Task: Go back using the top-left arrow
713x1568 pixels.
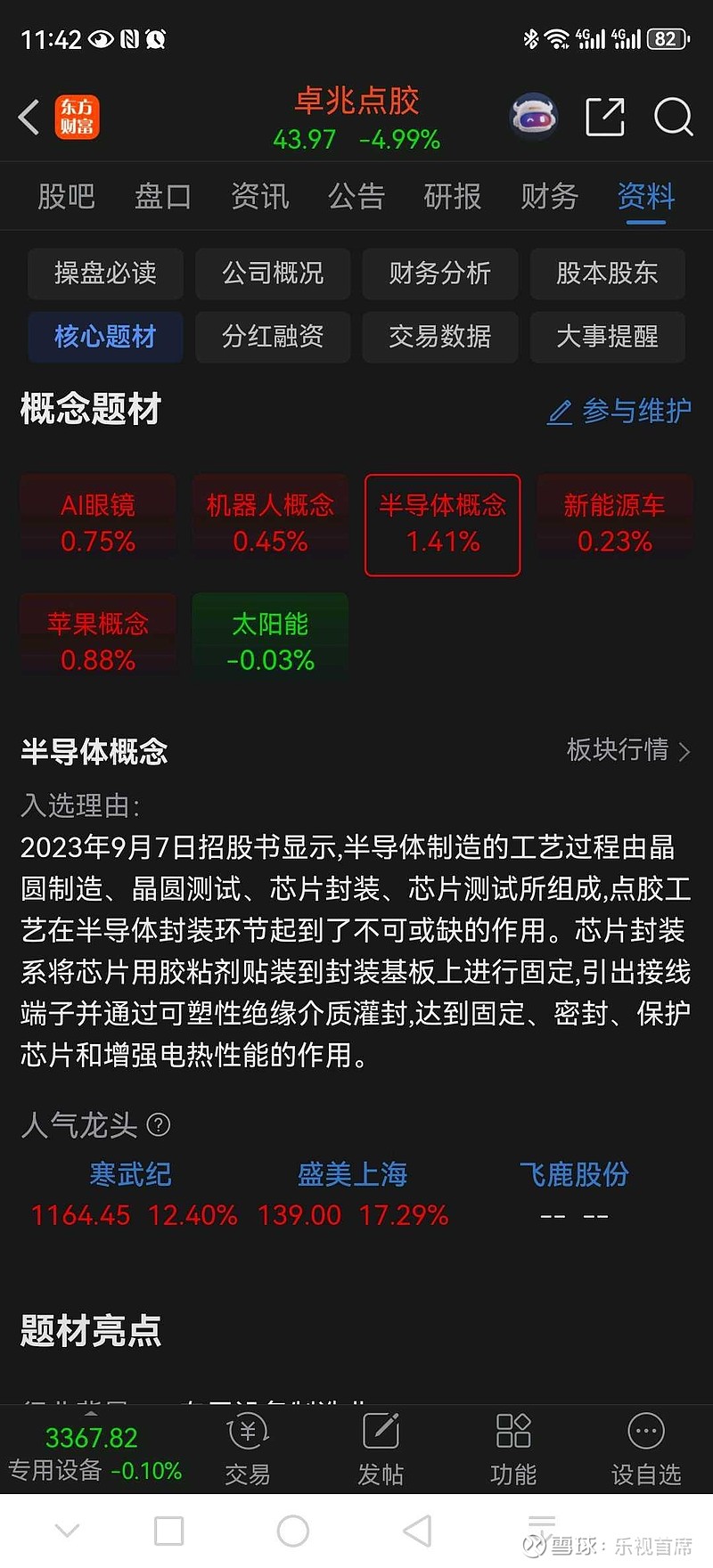Action: pos(29,118)
